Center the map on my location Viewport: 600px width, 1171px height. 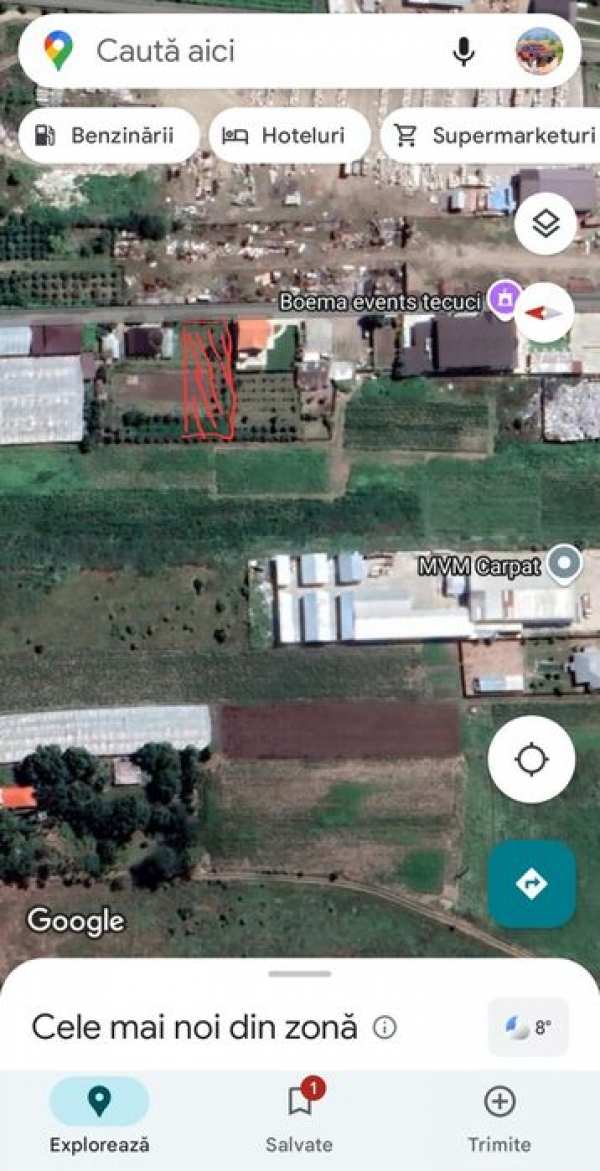[531, 759]
